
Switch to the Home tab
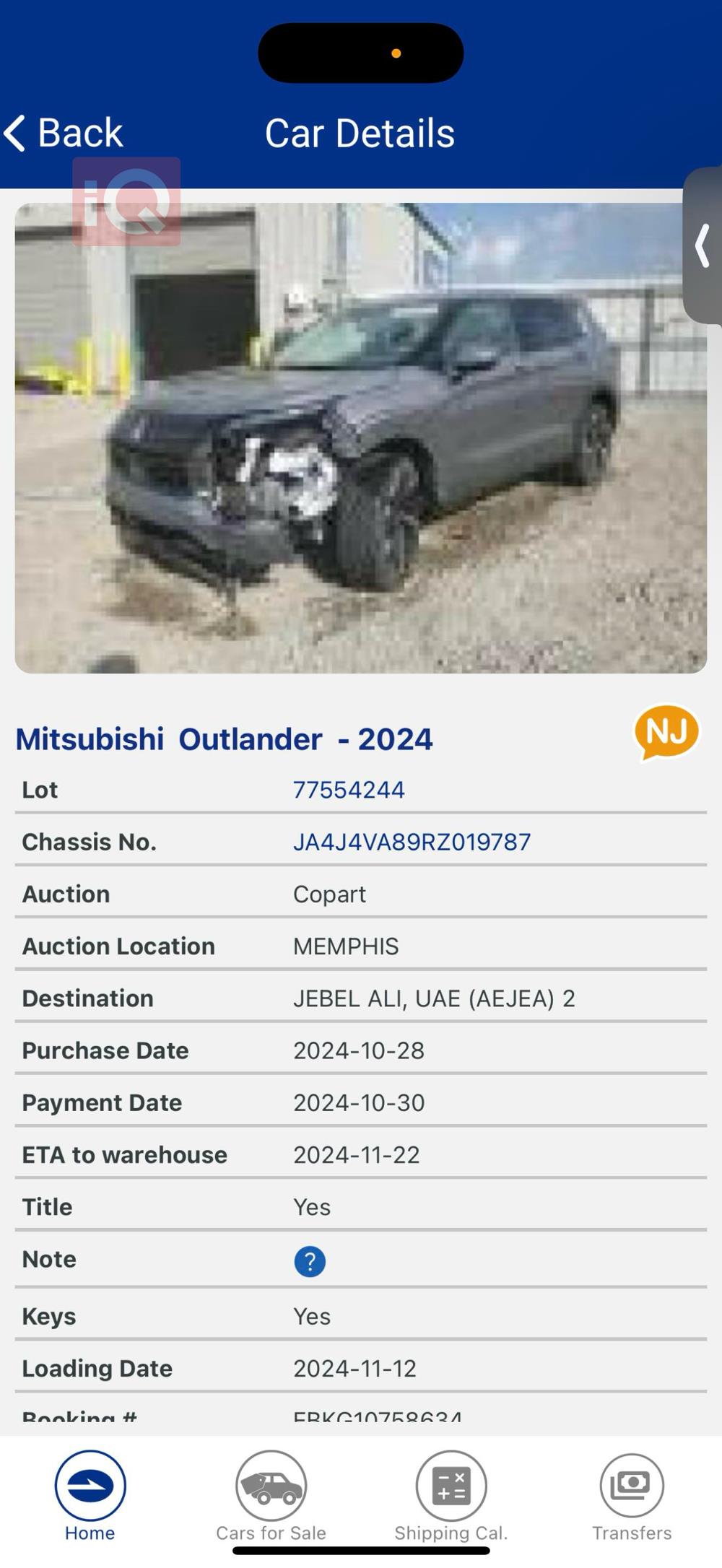click(x=90, y=1496)
